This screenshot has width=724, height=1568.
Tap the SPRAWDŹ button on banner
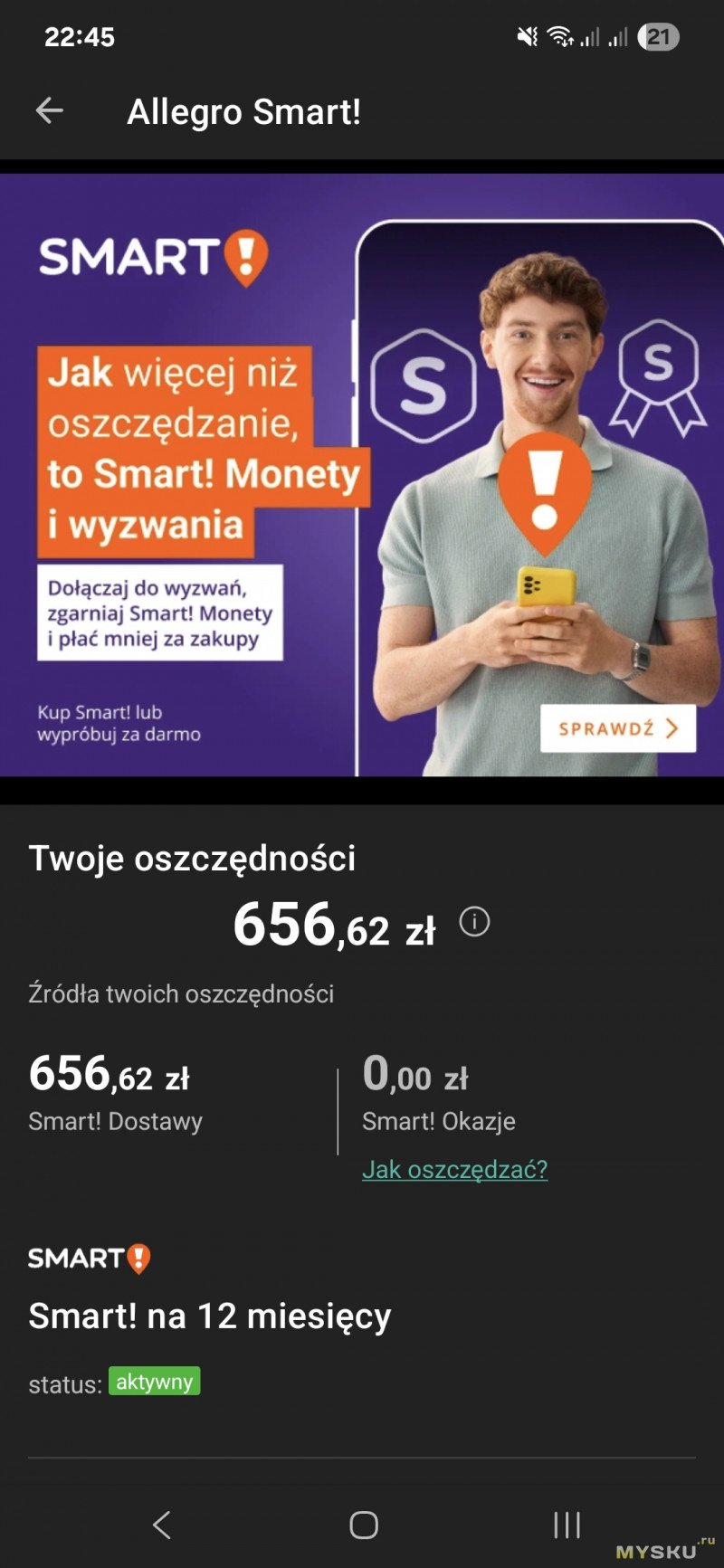click(618, 728)
